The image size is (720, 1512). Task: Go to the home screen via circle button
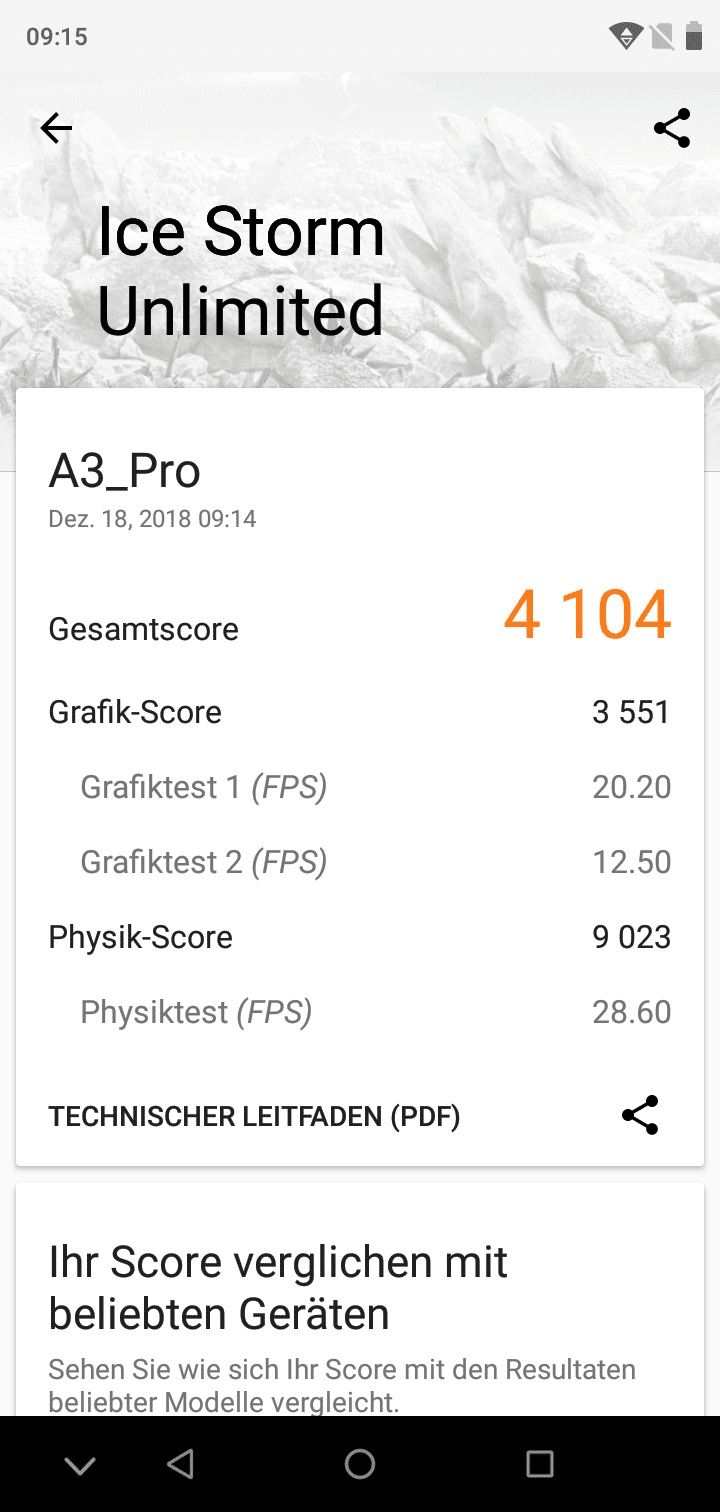point(360,1464)
